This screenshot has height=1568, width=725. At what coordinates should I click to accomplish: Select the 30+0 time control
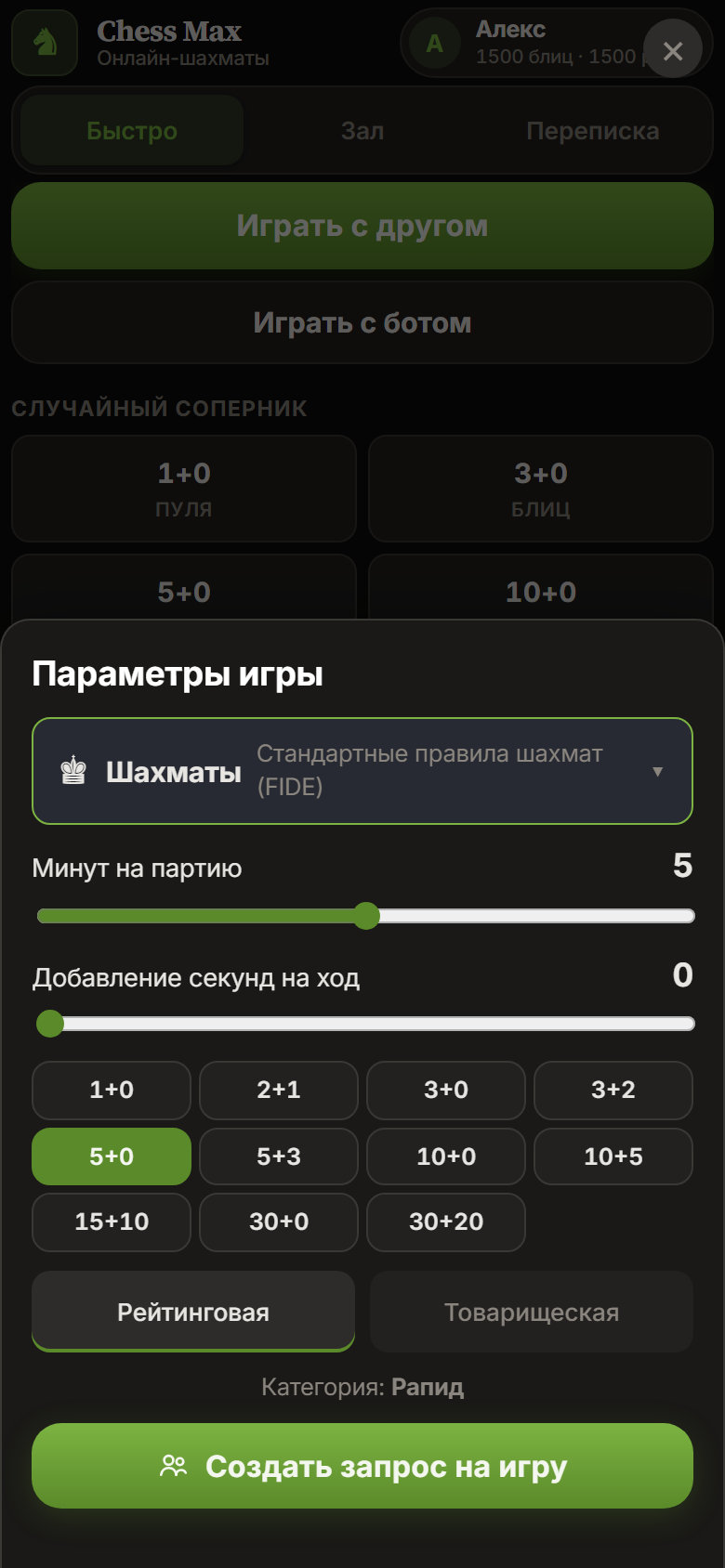click(279, 1222)
